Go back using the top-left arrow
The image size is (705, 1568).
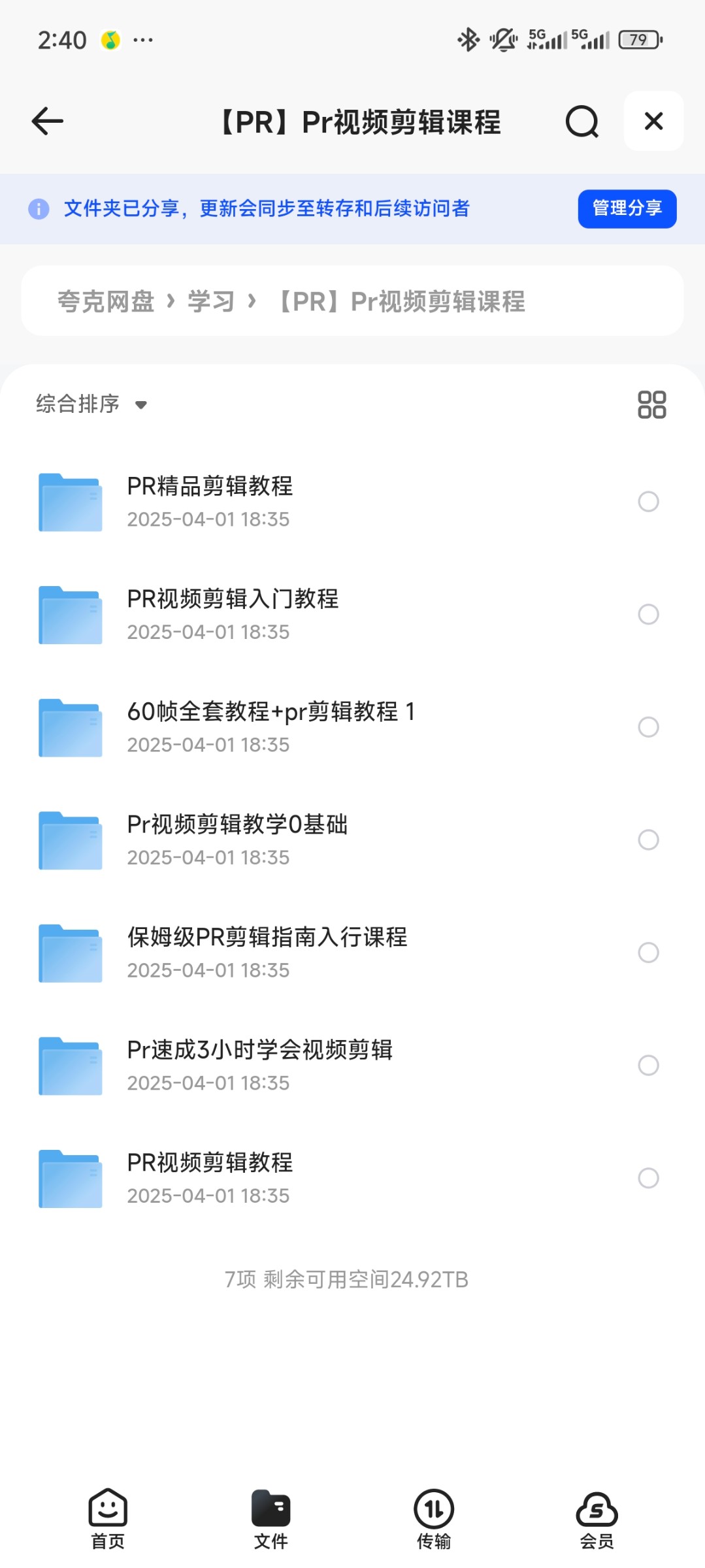(x=47, y=122)
